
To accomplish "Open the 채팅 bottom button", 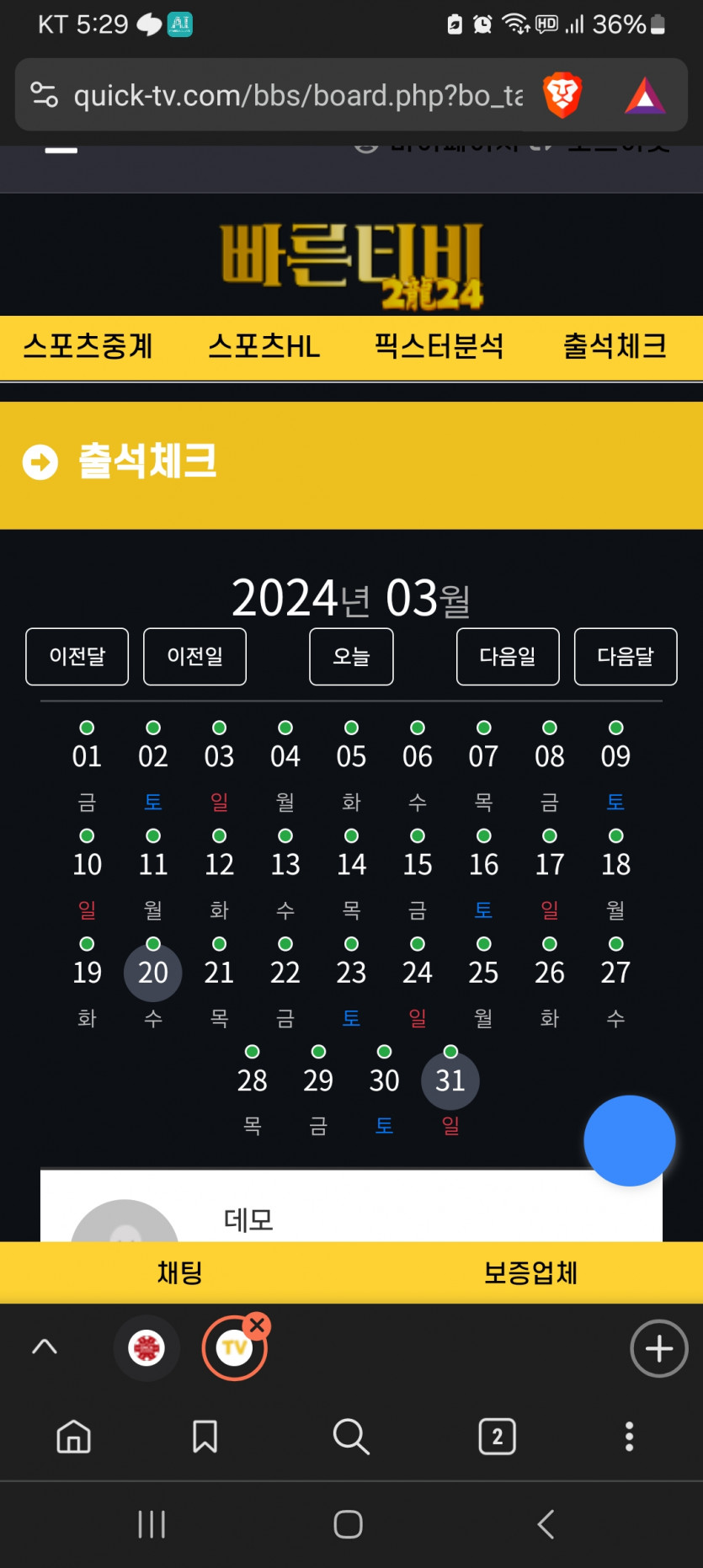I will pyautogui.click(x=180, y=1272).
